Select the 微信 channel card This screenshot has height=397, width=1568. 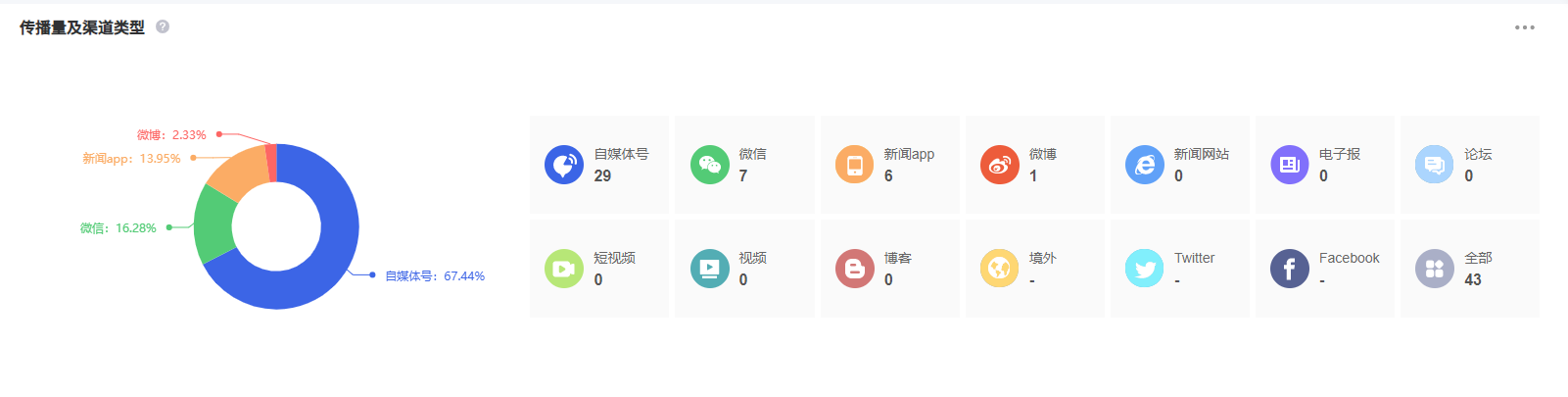743,165
